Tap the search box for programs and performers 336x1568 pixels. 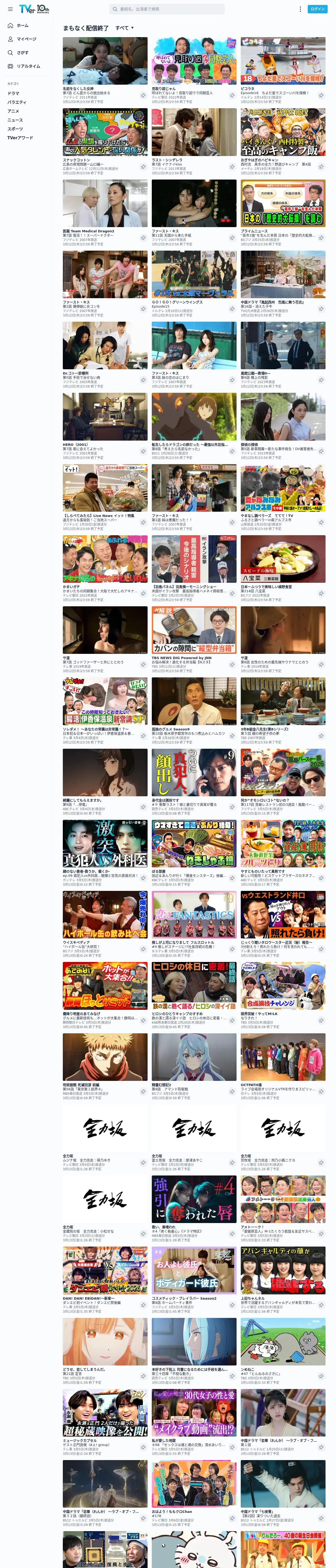tap(166, 9)
